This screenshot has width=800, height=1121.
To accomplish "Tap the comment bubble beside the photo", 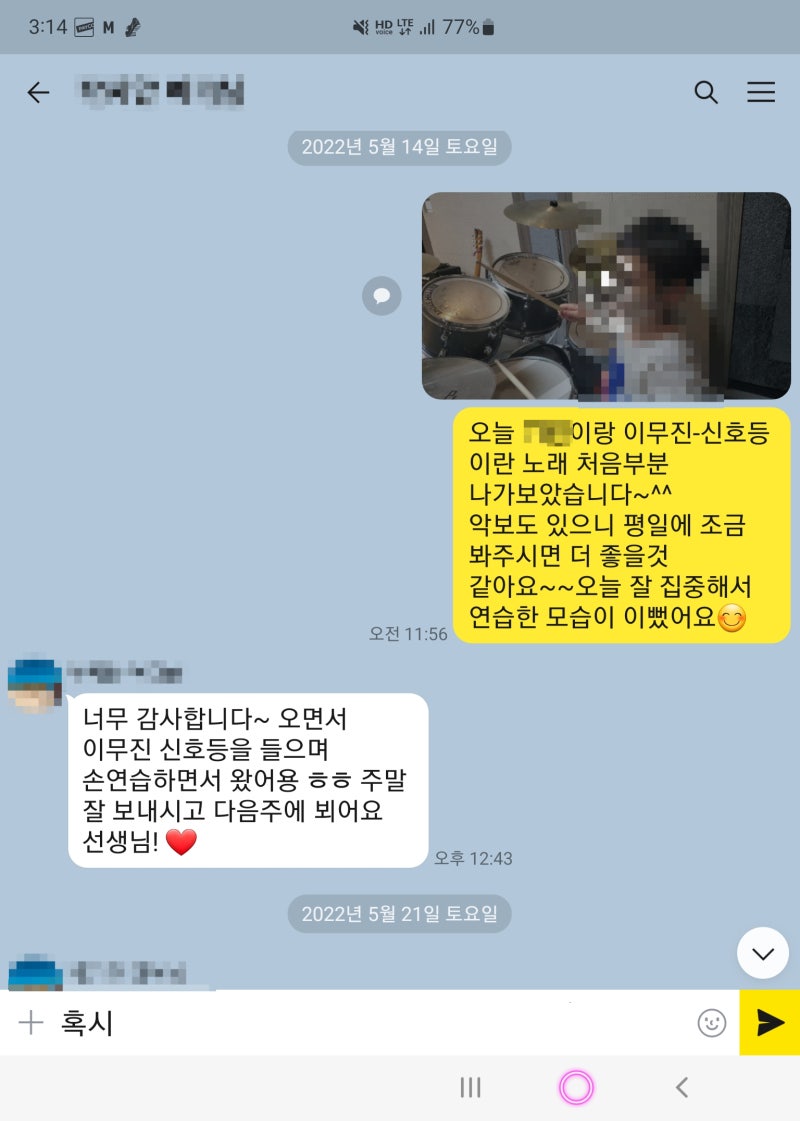I will pos(381,296).
